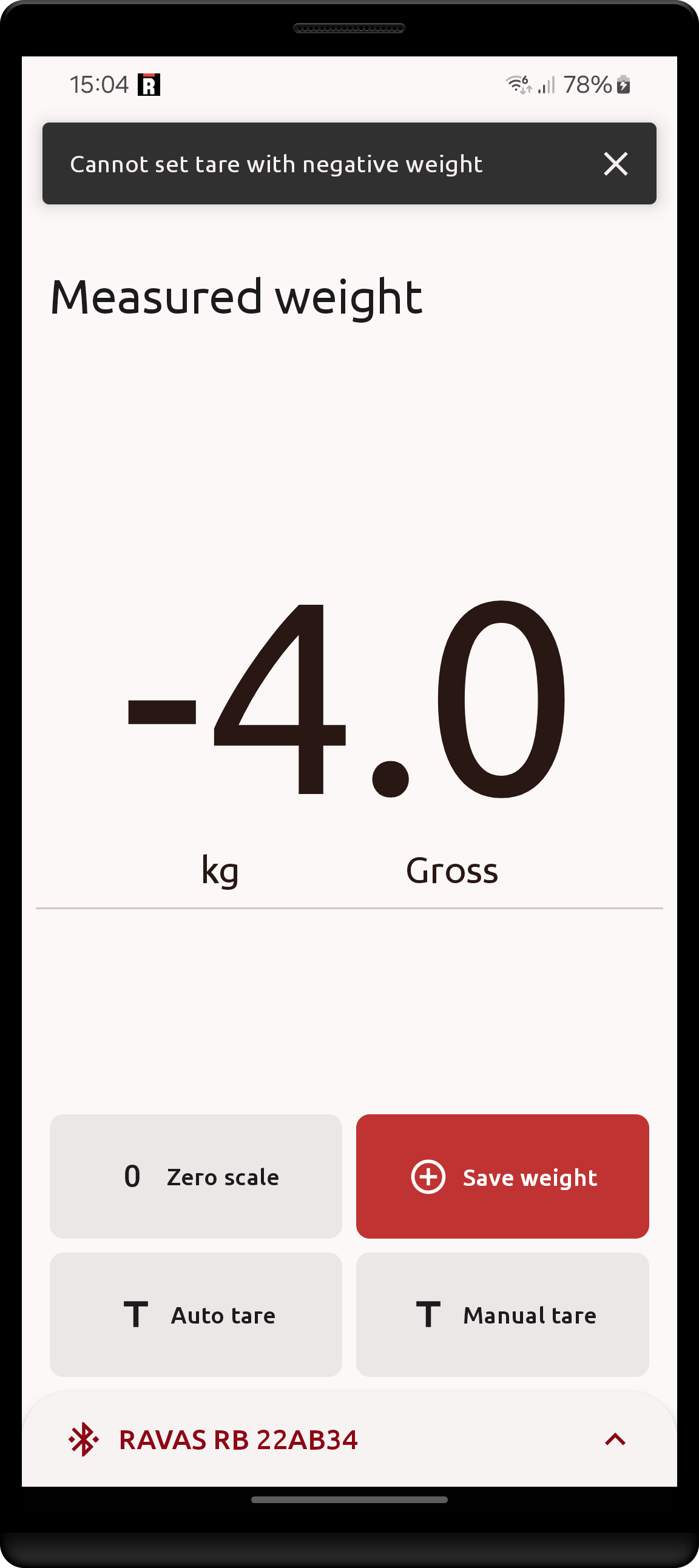Save the measured weight
The image size is (699, 1568).
pos(502,1176)
